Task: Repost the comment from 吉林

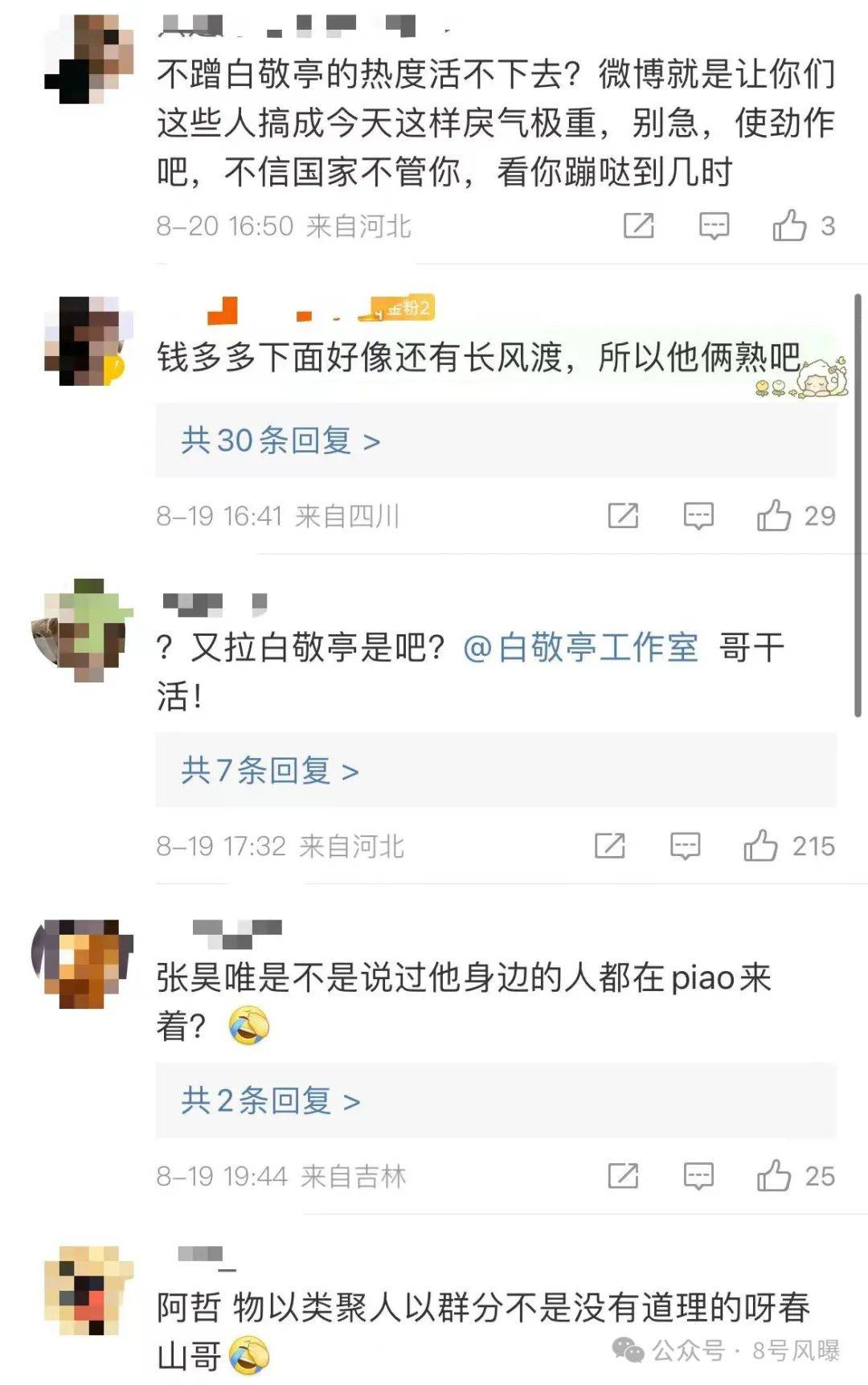Action: tap(623, 1176)
